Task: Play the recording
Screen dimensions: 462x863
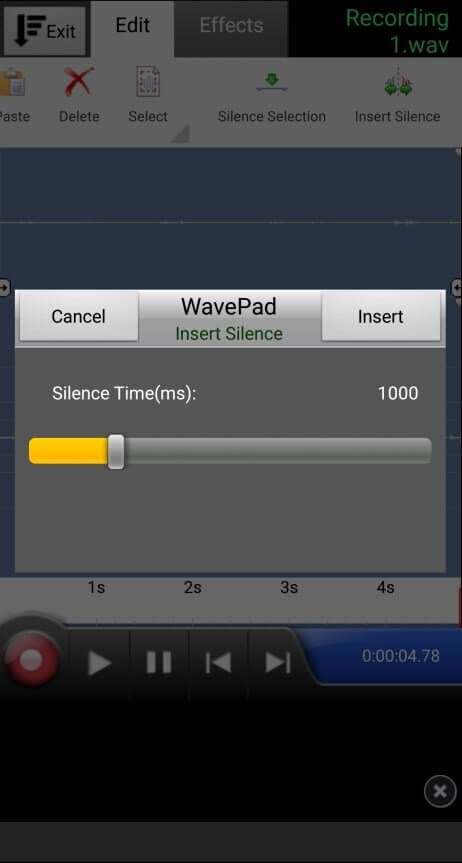Action: 100,662
